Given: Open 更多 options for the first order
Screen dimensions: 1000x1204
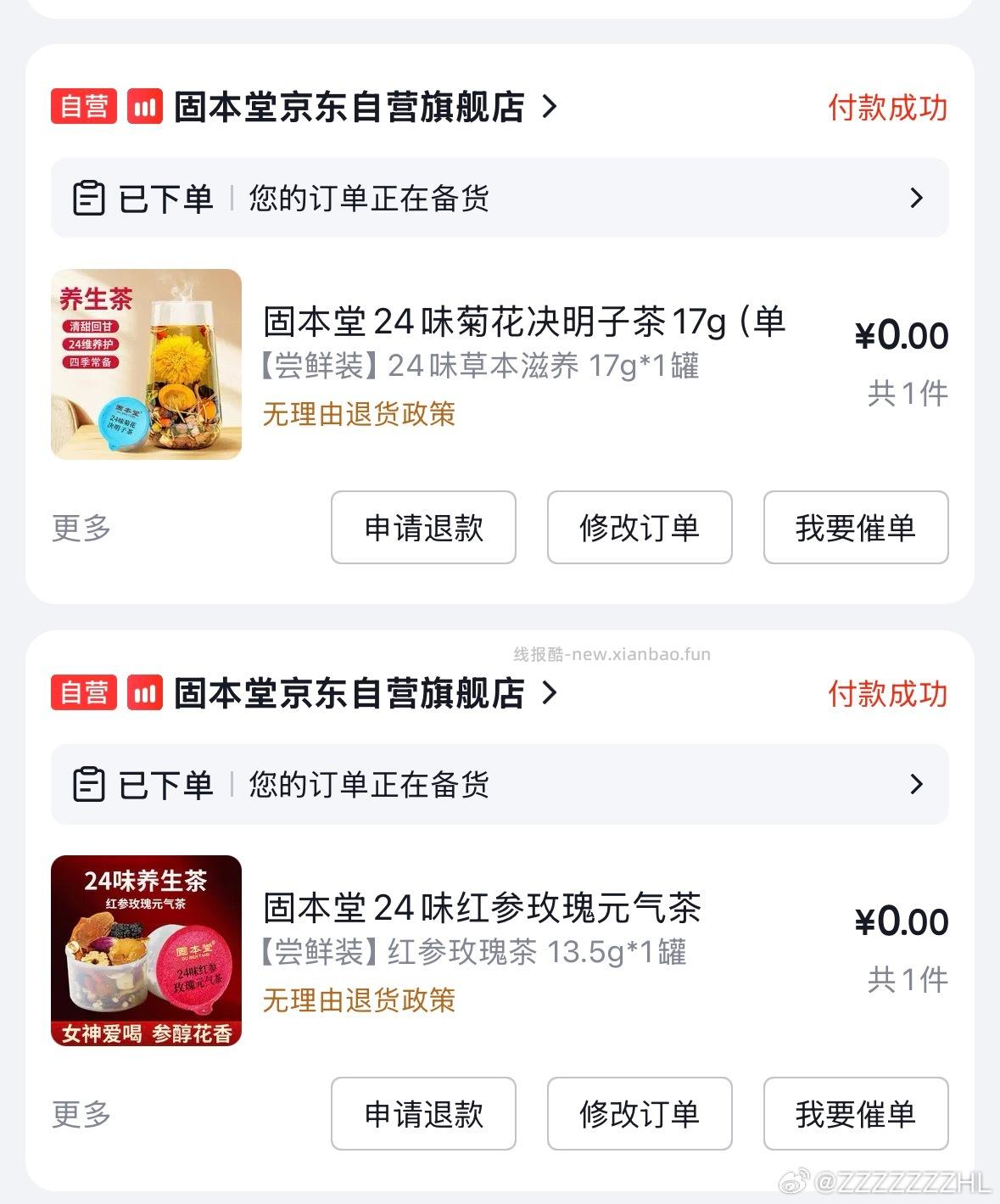Looking at the screenshot, I should pyautogui.click(x=78, y=528).
